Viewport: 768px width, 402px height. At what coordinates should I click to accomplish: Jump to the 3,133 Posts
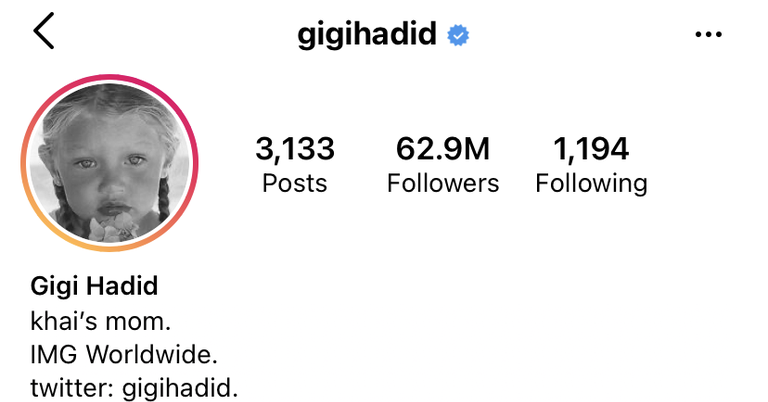pyautogui.click(x=294, y=165)
